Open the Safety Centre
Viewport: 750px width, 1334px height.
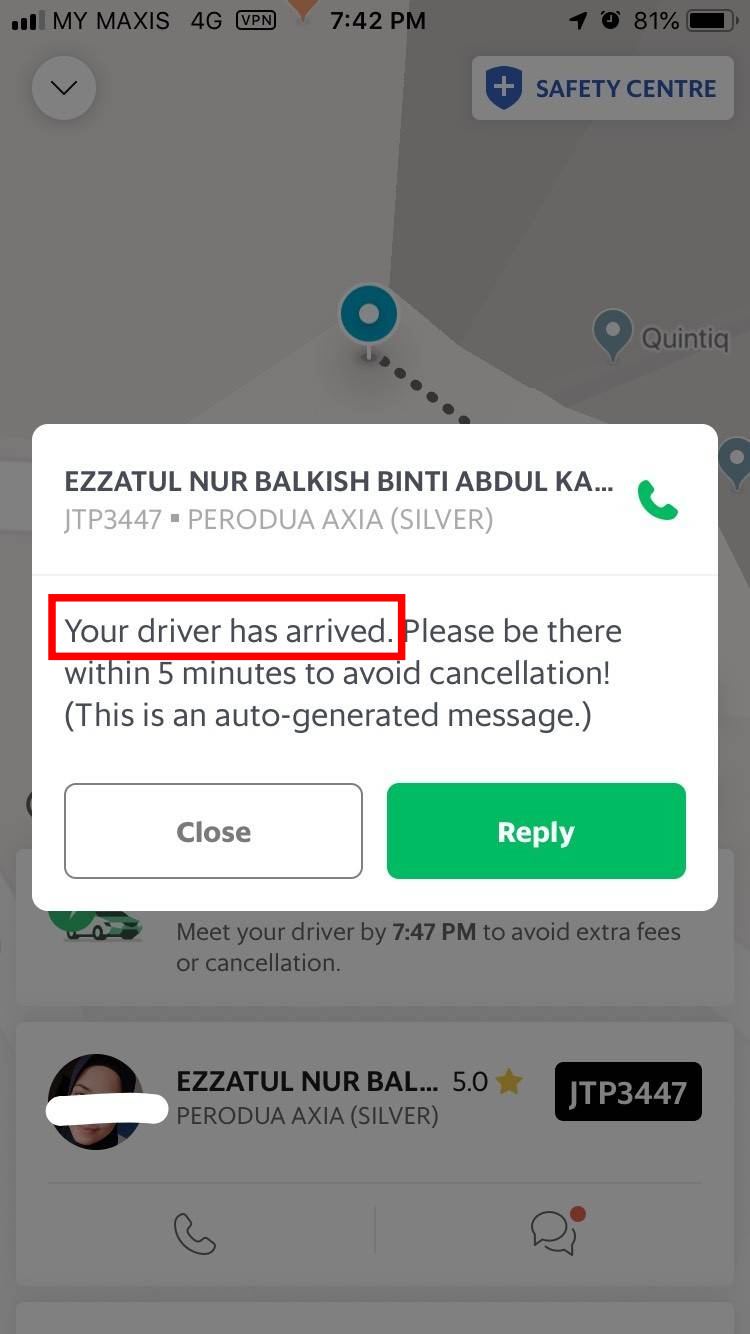click(602, 88)
